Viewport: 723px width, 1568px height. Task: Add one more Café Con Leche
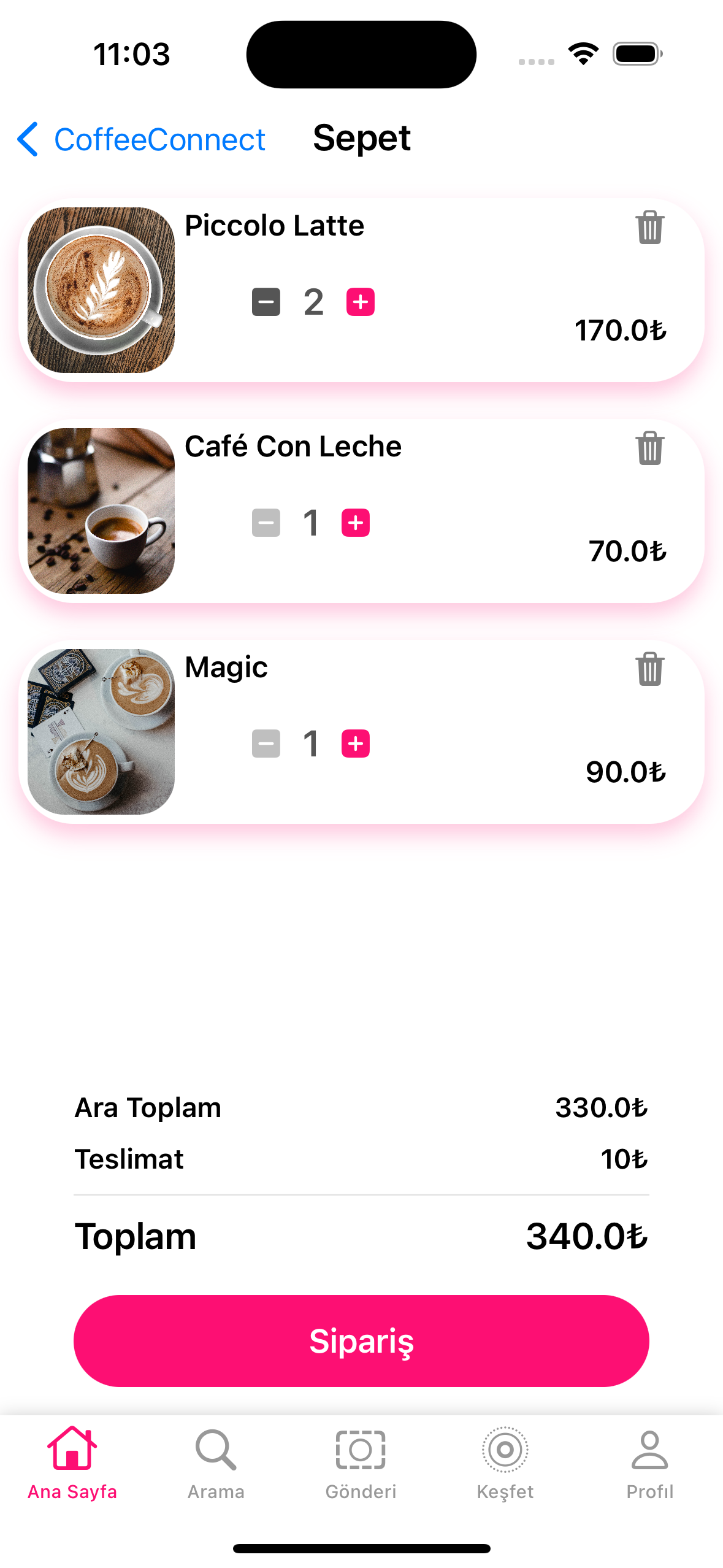click(x=356, y=523)
